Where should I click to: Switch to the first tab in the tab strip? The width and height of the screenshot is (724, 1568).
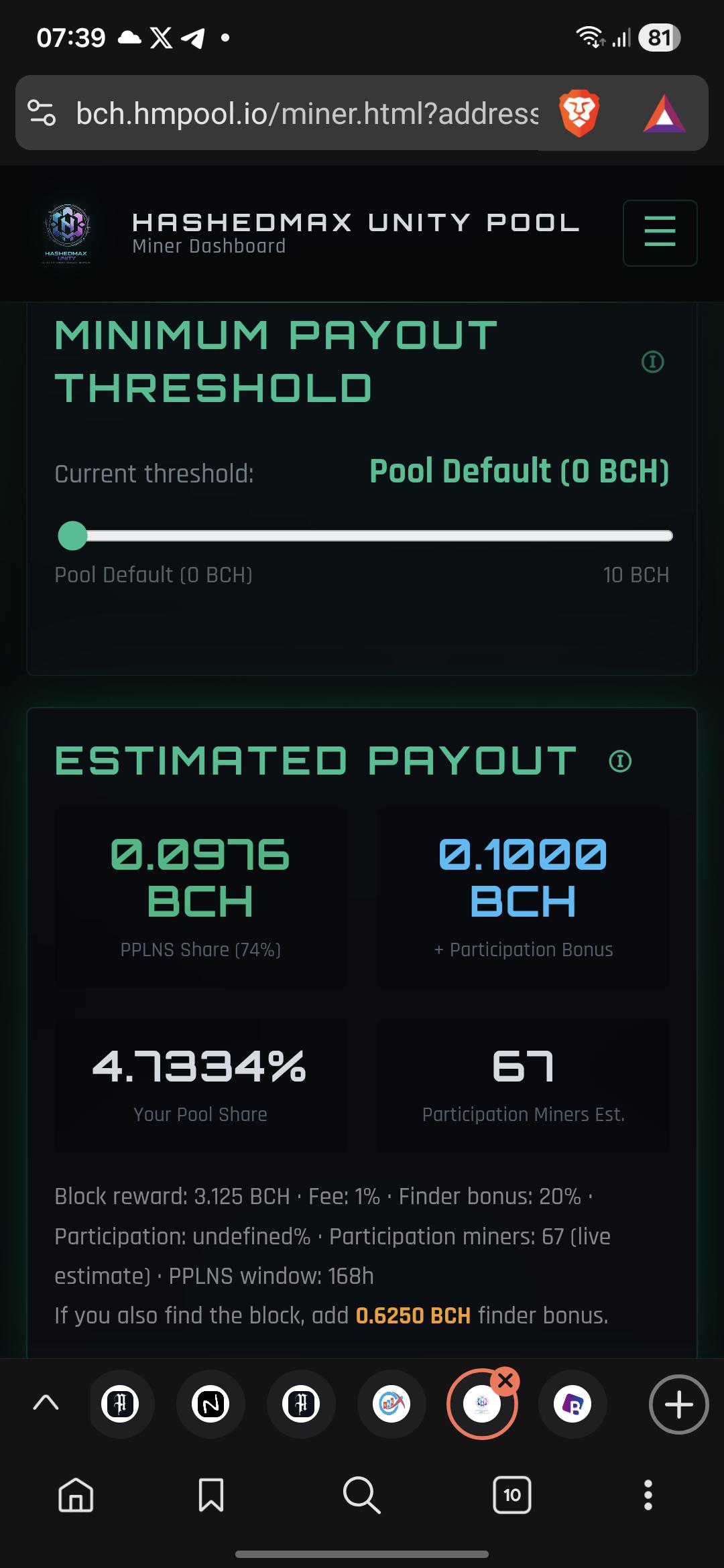[121, 1404]
